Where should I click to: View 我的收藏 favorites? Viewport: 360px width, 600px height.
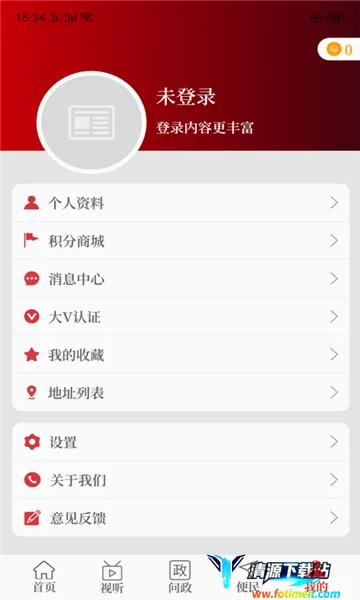(181, 354)
